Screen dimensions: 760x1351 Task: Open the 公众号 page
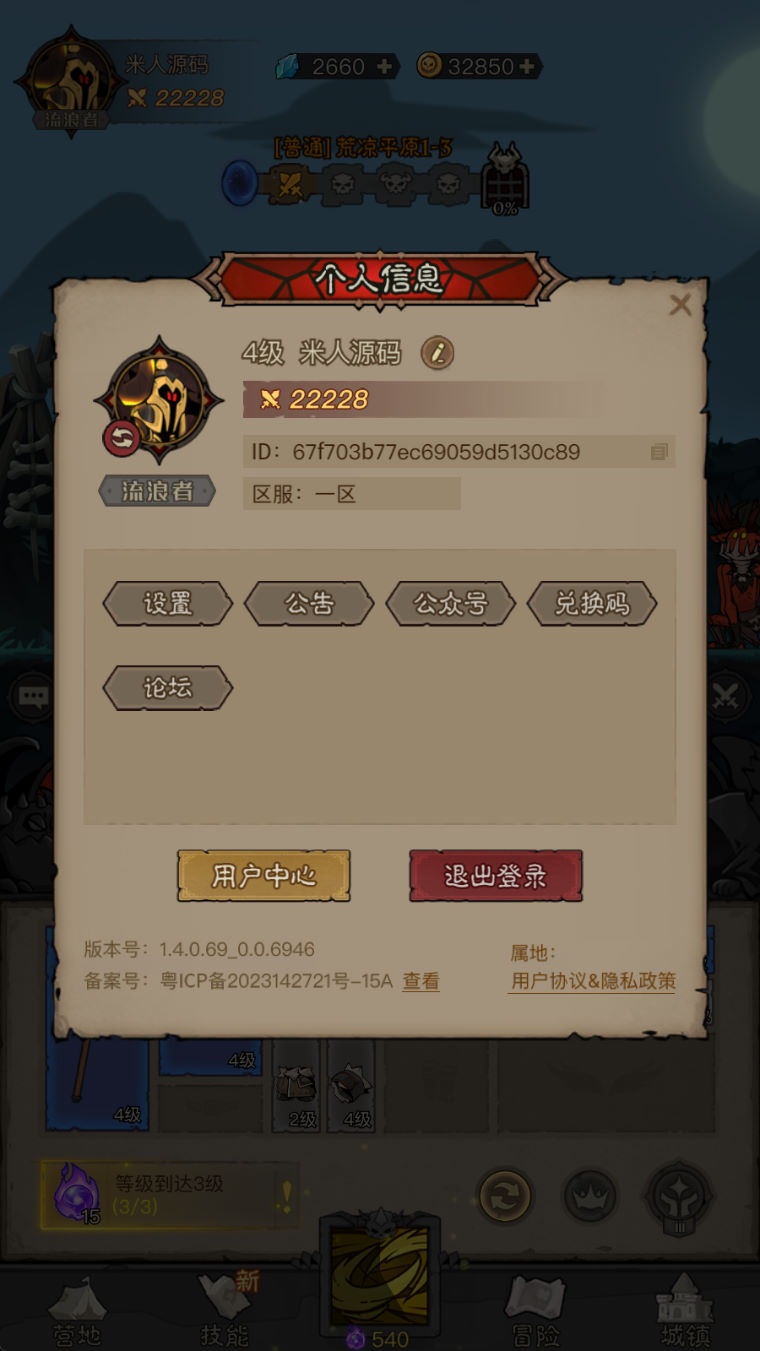point(451,604)
